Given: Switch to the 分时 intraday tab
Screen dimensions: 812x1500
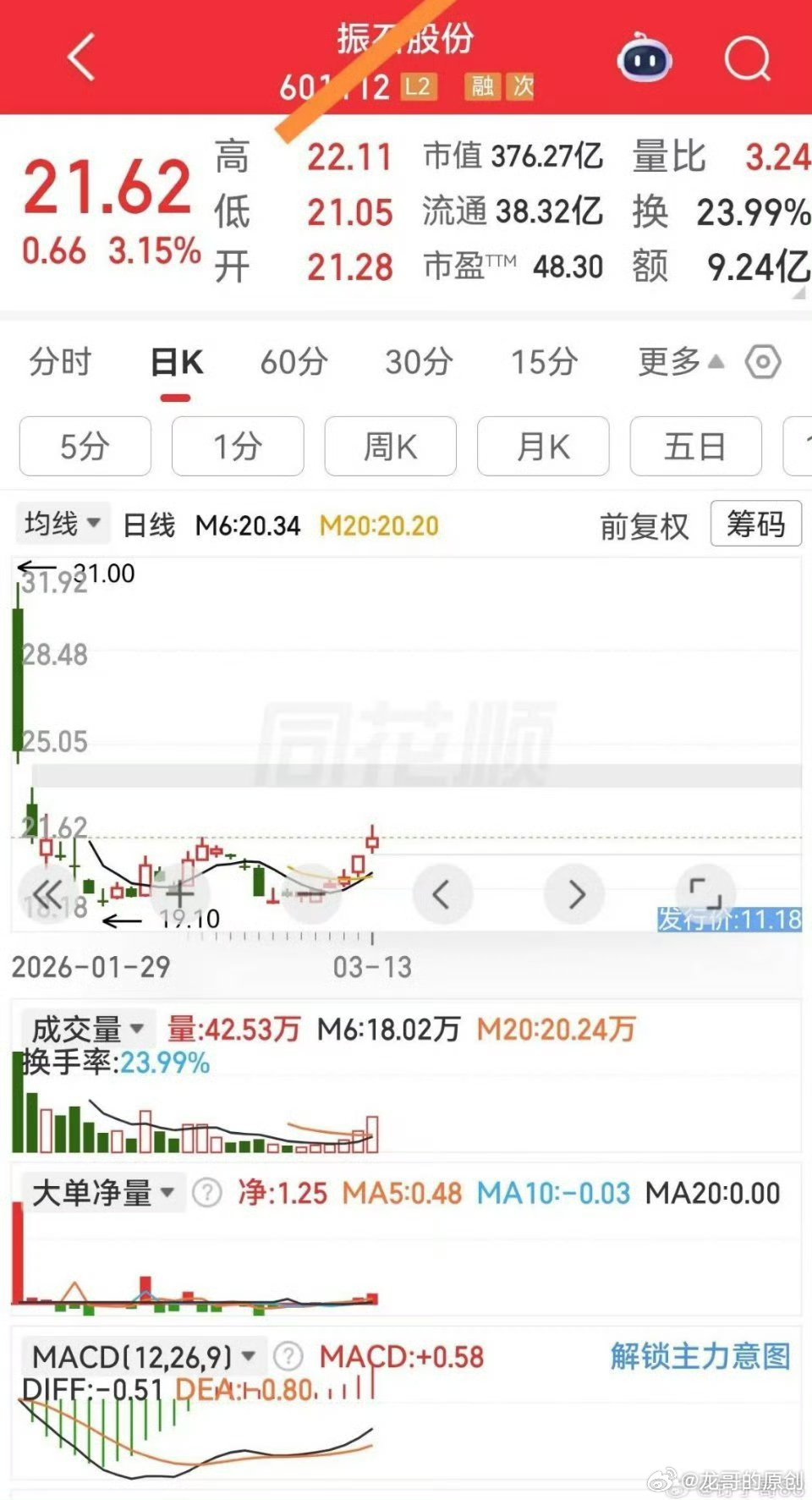Looking at the screenshot, I should point(58,361).
